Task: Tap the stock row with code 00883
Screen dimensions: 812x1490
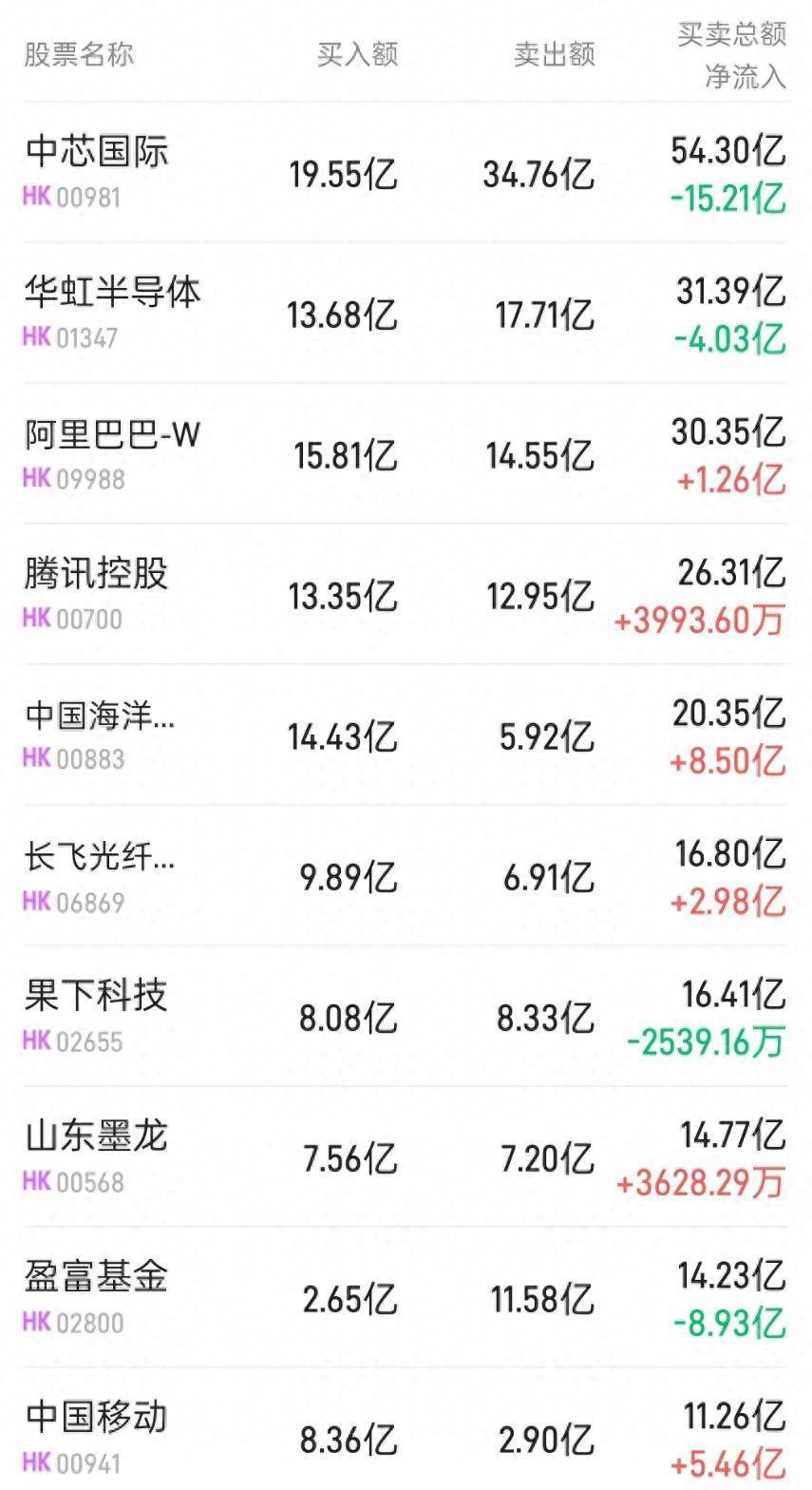Action: pos(100,735)
